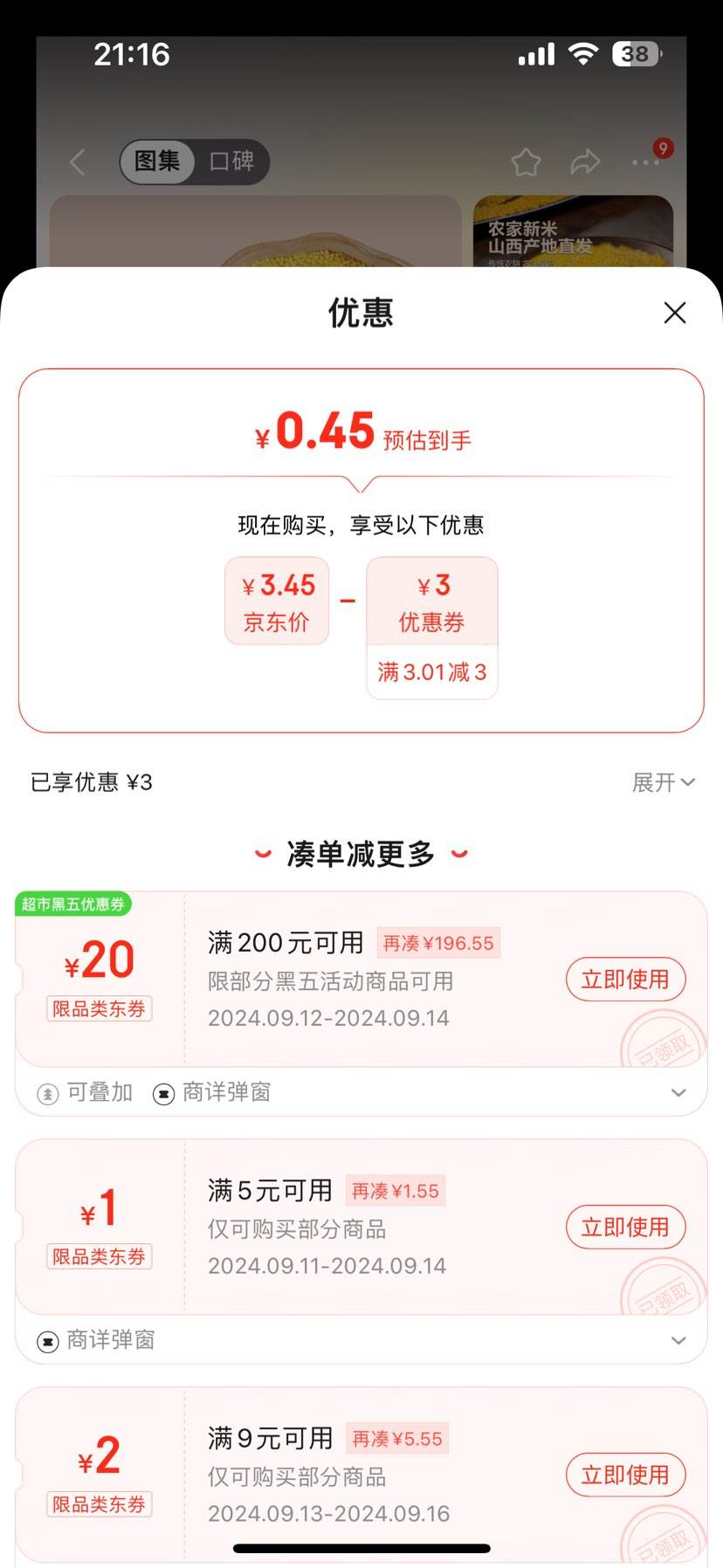Favorite the product with the star icon
Screen dimensions: 723x1568
527,162
